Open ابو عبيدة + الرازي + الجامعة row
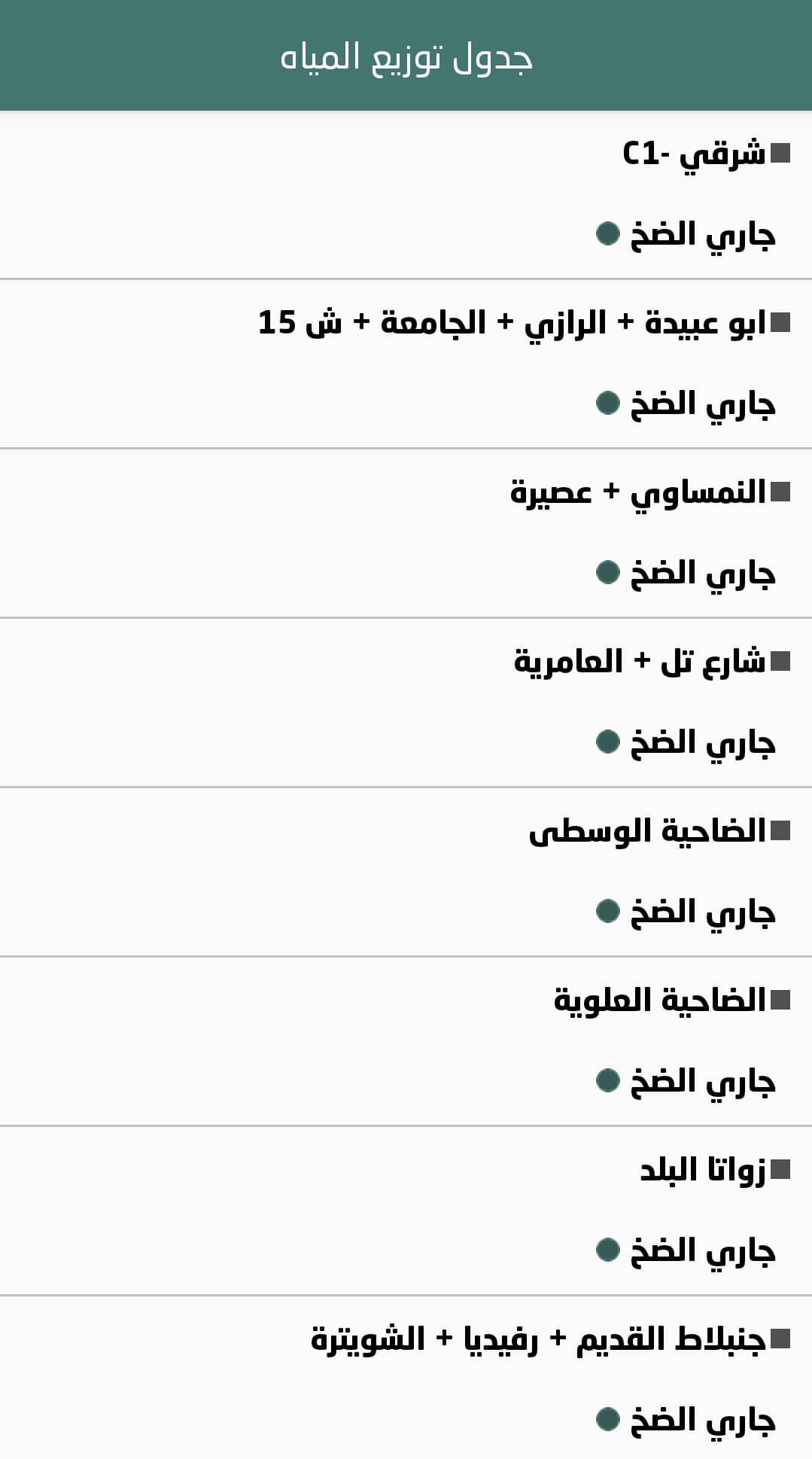 pos(512,323)
